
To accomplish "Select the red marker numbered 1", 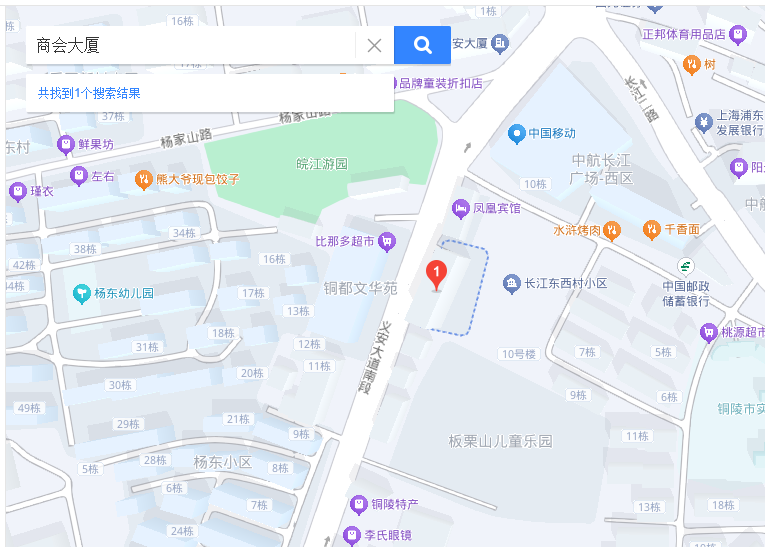I will coord(436,272).
